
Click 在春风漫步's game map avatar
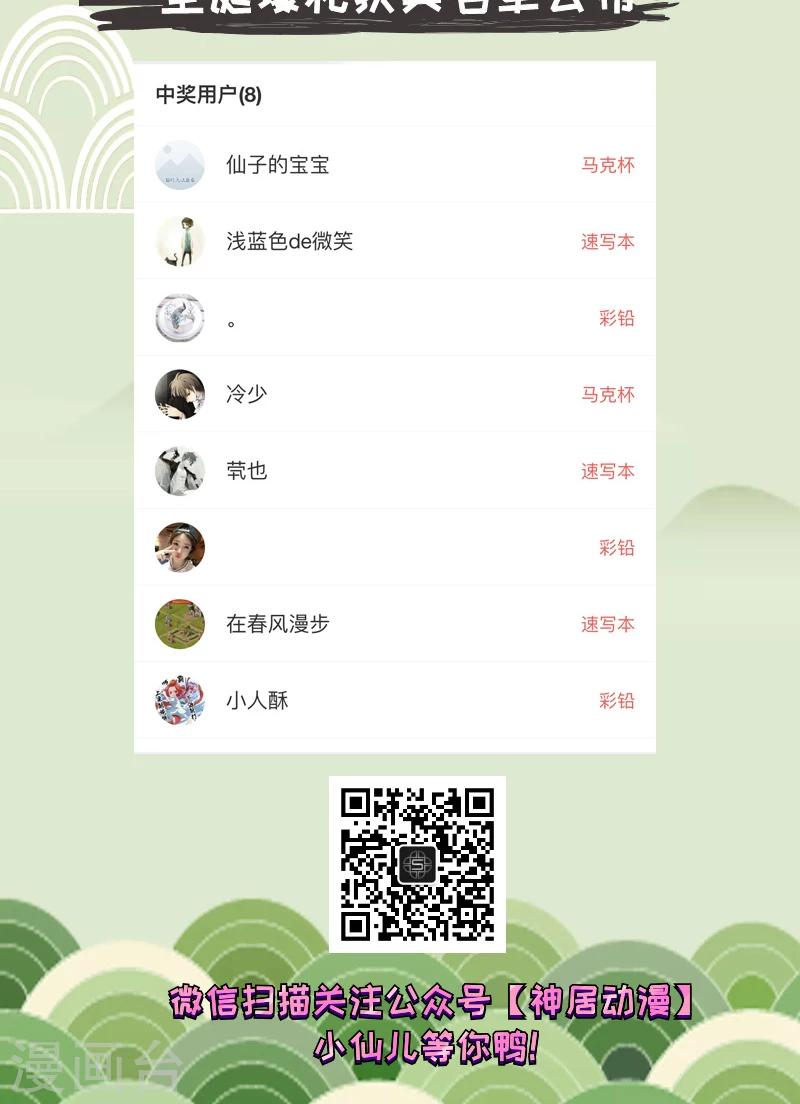180,623
